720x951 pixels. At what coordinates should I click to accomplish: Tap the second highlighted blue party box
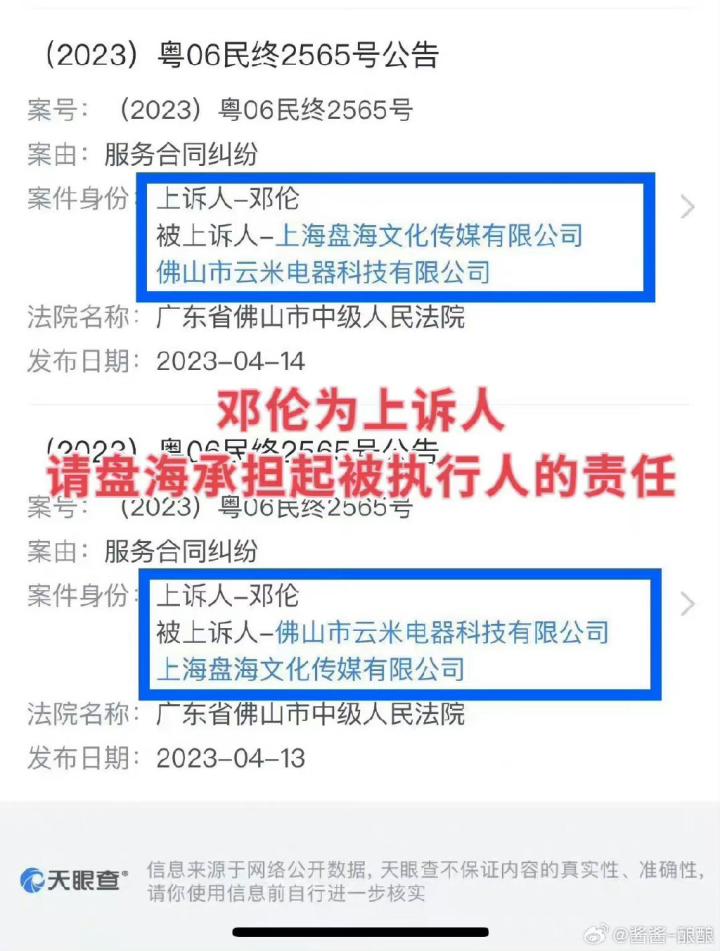[x=394, y=632]
